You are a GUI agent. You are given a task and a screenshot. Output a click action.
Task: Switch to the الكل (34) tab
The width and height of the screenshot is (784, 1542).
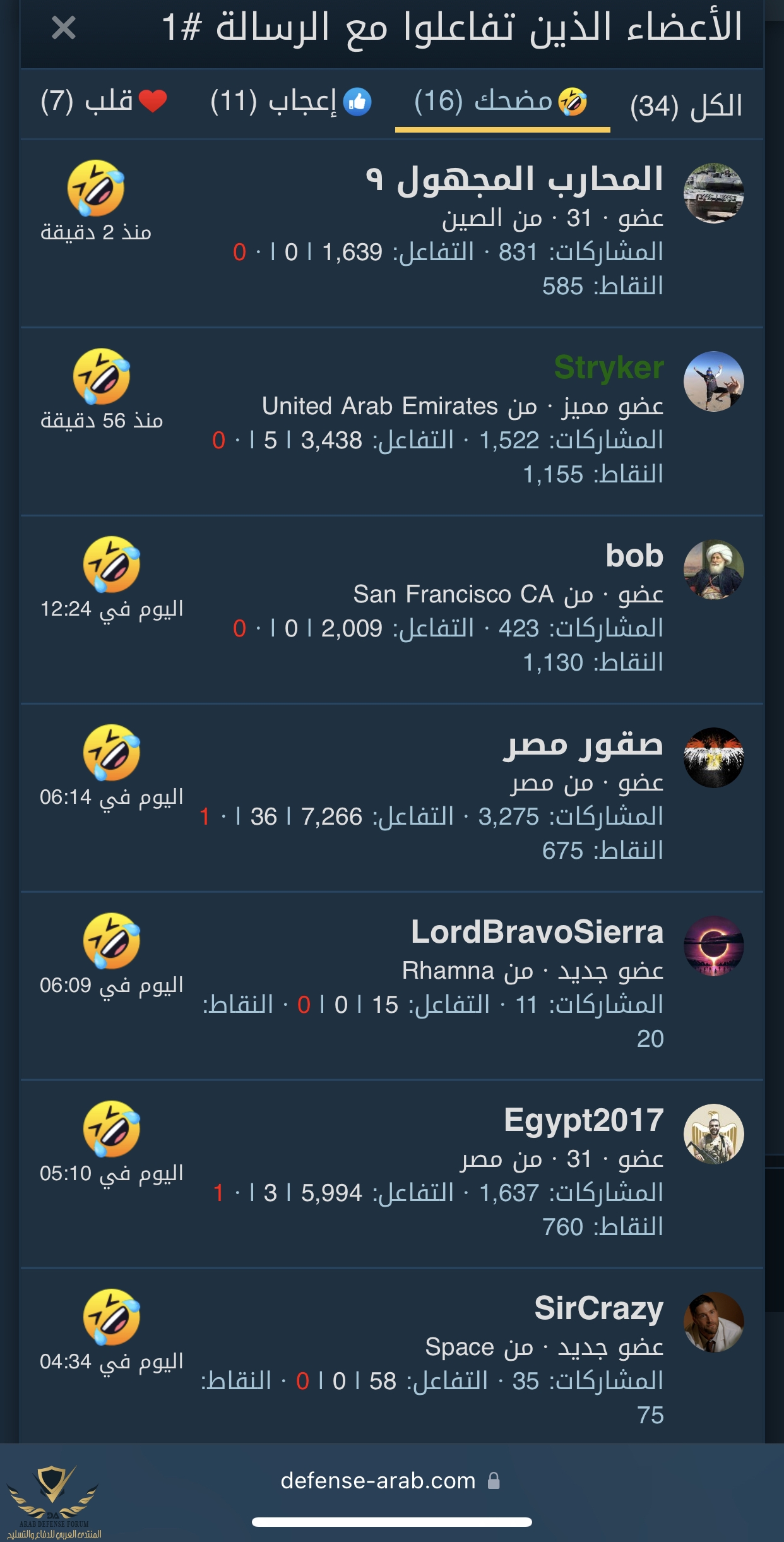(686, 105)
